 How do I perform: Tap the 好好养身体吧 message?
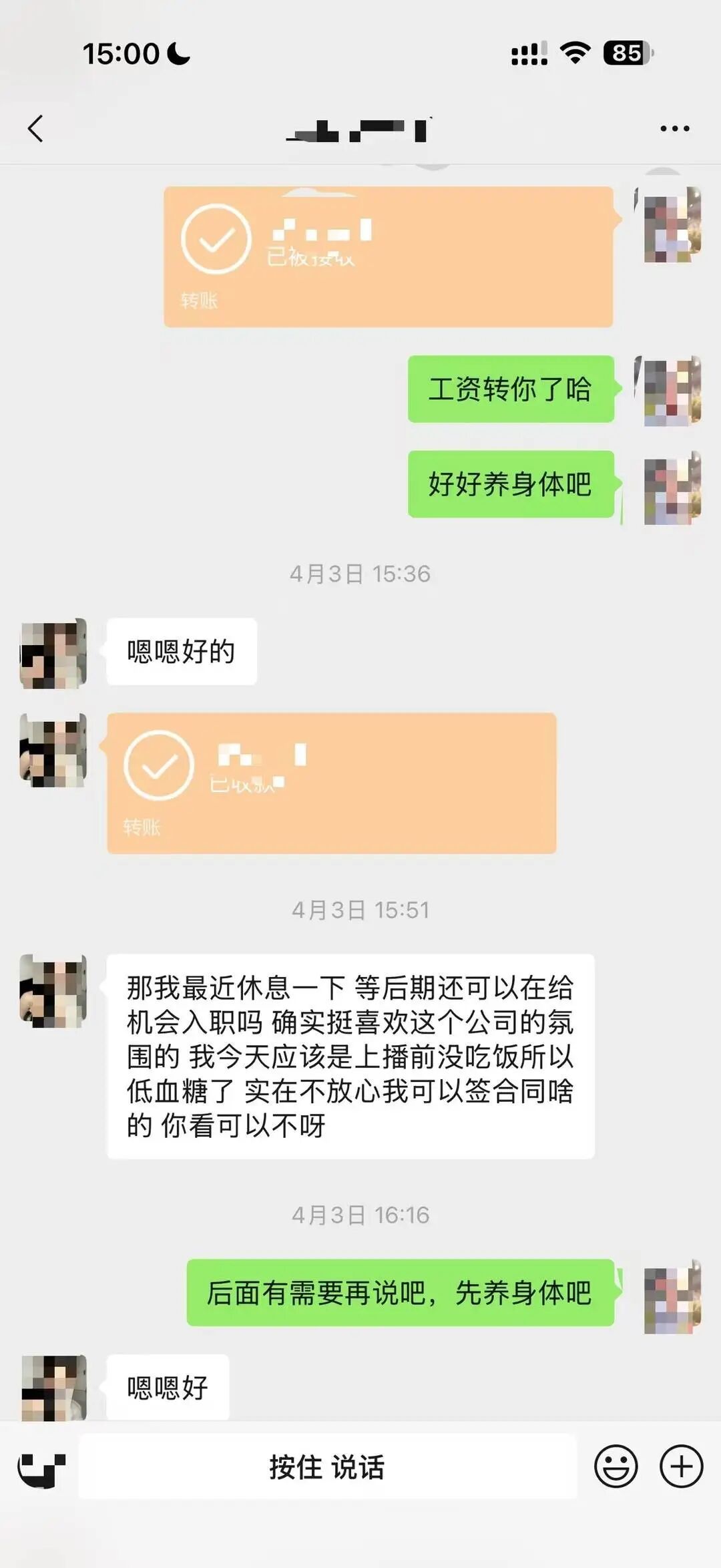point(511,486)
